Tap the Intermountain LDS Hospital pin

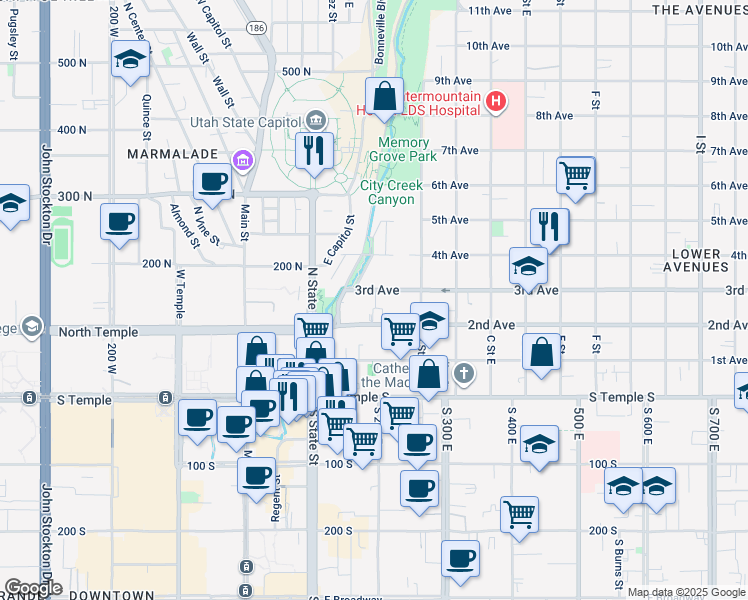(x=496, y=102)
